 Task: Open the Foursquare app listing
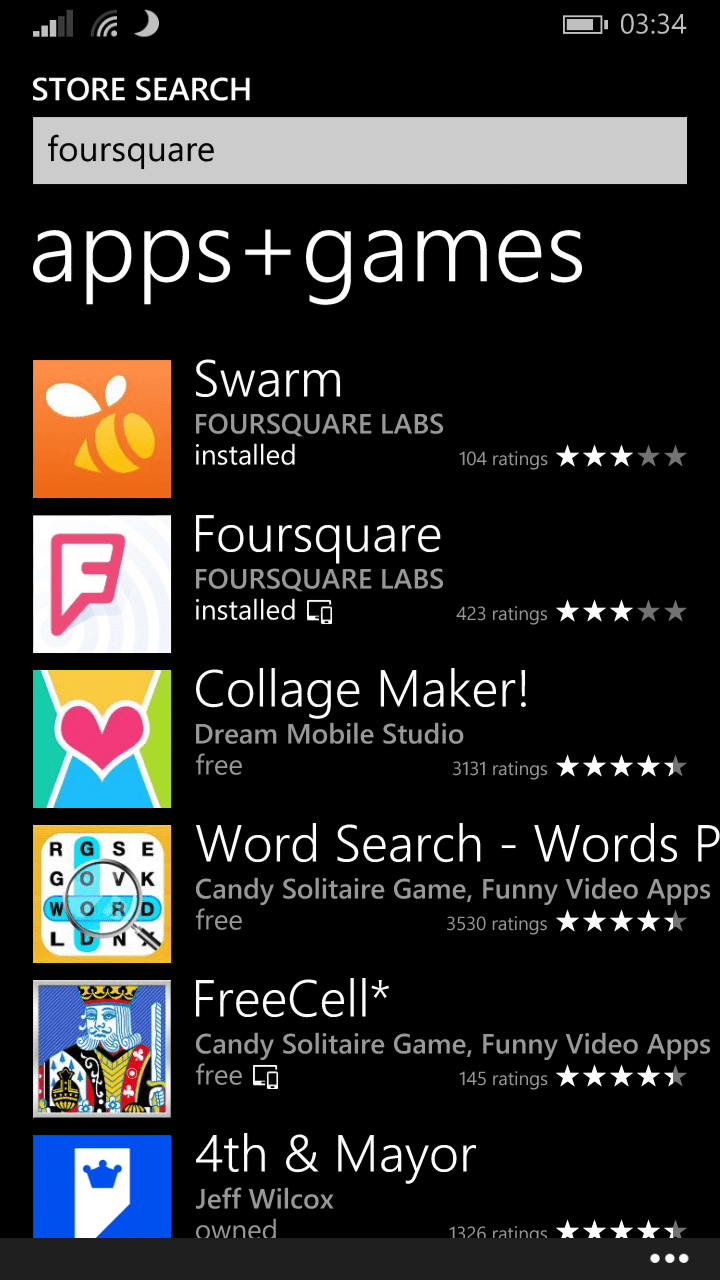(x=360, y=583)
